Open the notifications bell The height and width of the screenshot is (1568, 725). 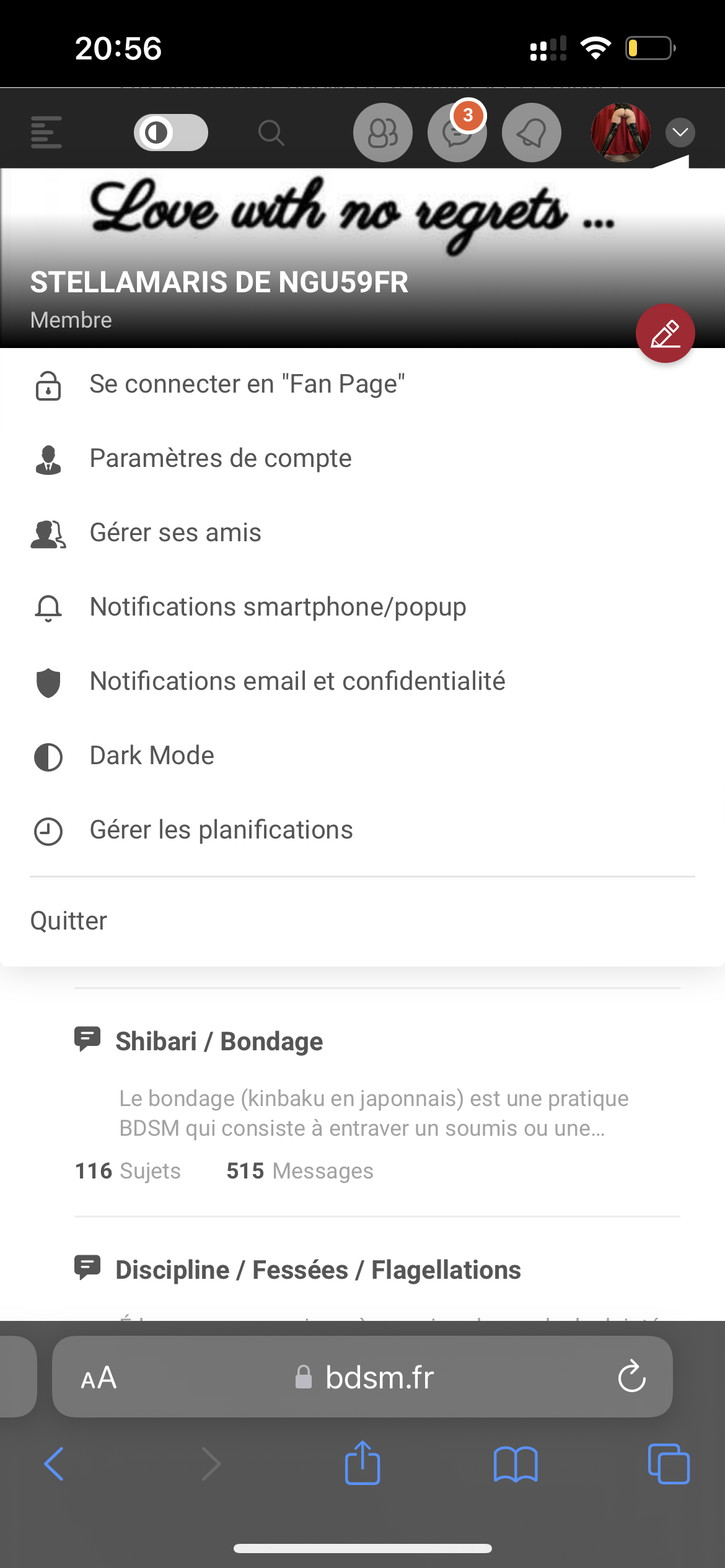[532, 133]
